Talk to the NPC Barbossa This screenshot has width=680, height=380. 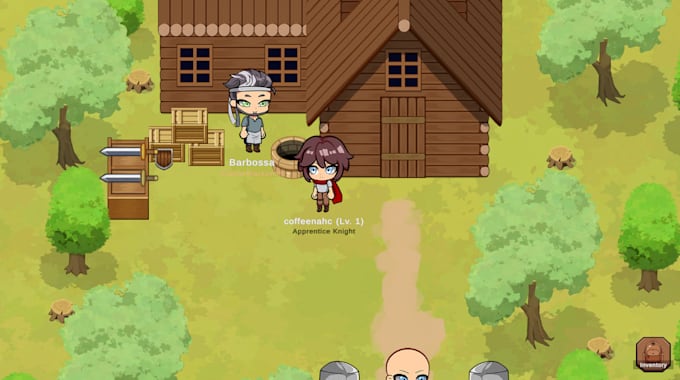click(250, 111)
